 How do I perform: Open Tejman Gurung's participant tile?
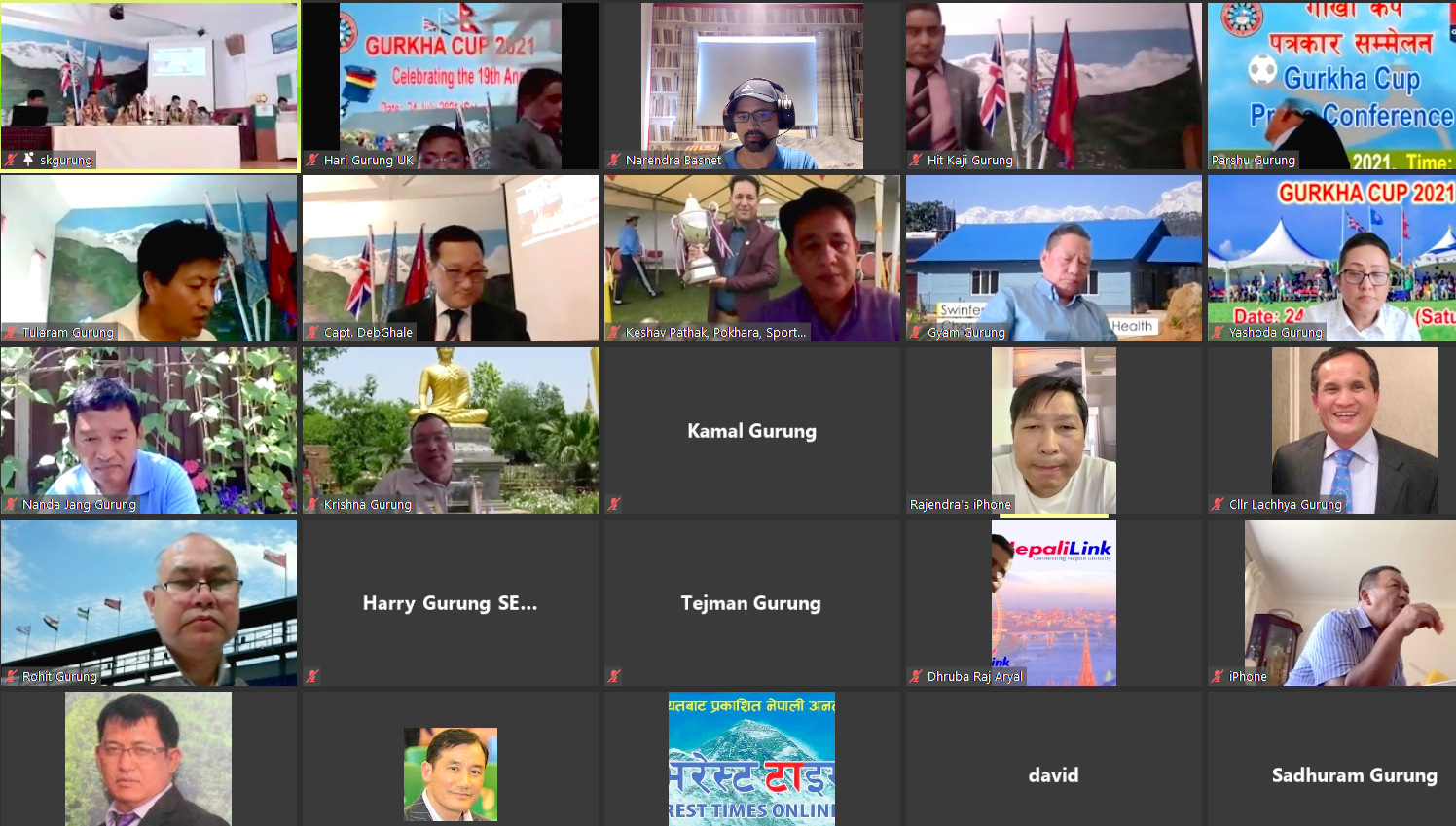pos(752,602)
